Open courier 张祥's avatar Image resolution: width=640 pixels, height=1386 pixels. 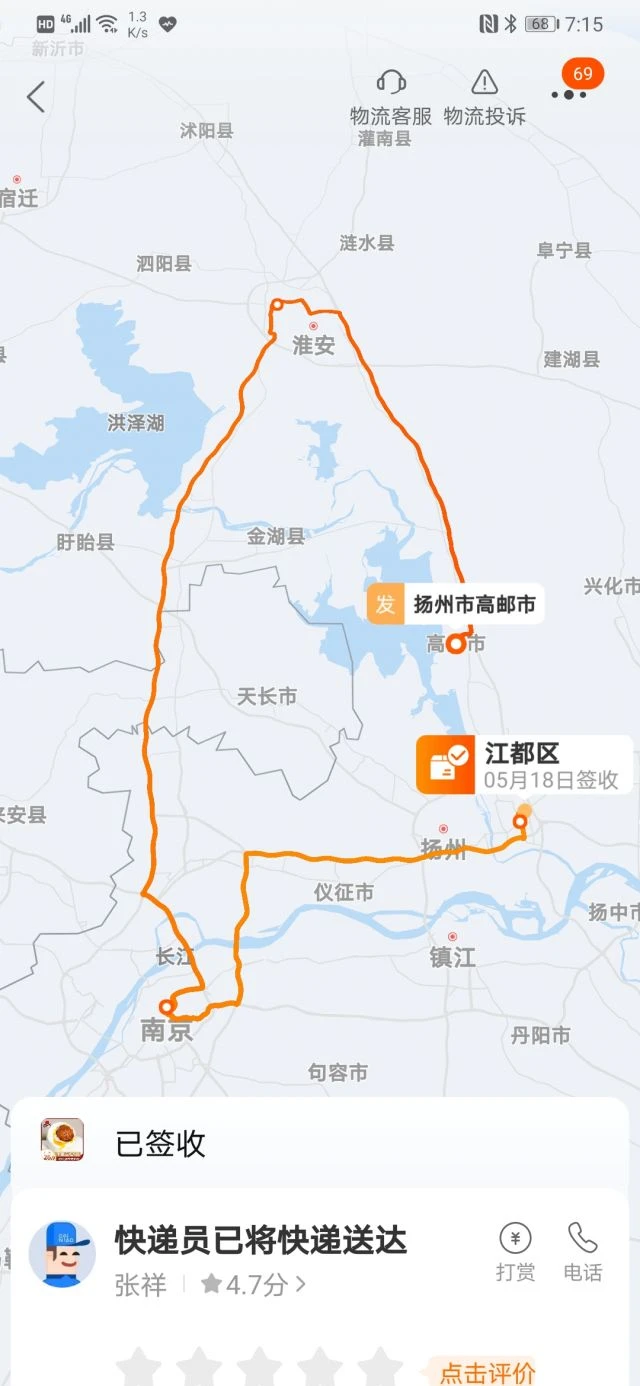62,1253
